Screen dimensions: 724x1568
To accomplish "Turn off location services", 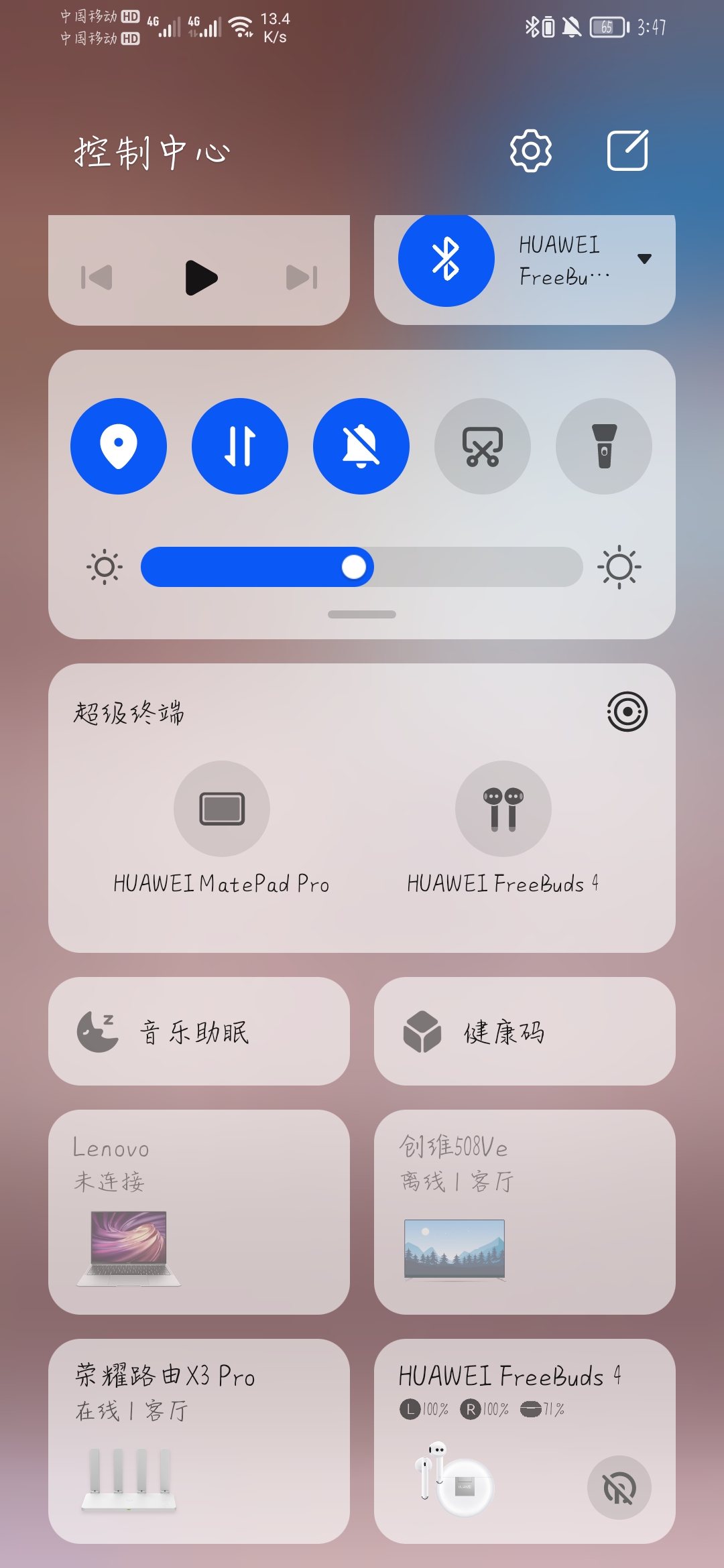I will point(119,446).
